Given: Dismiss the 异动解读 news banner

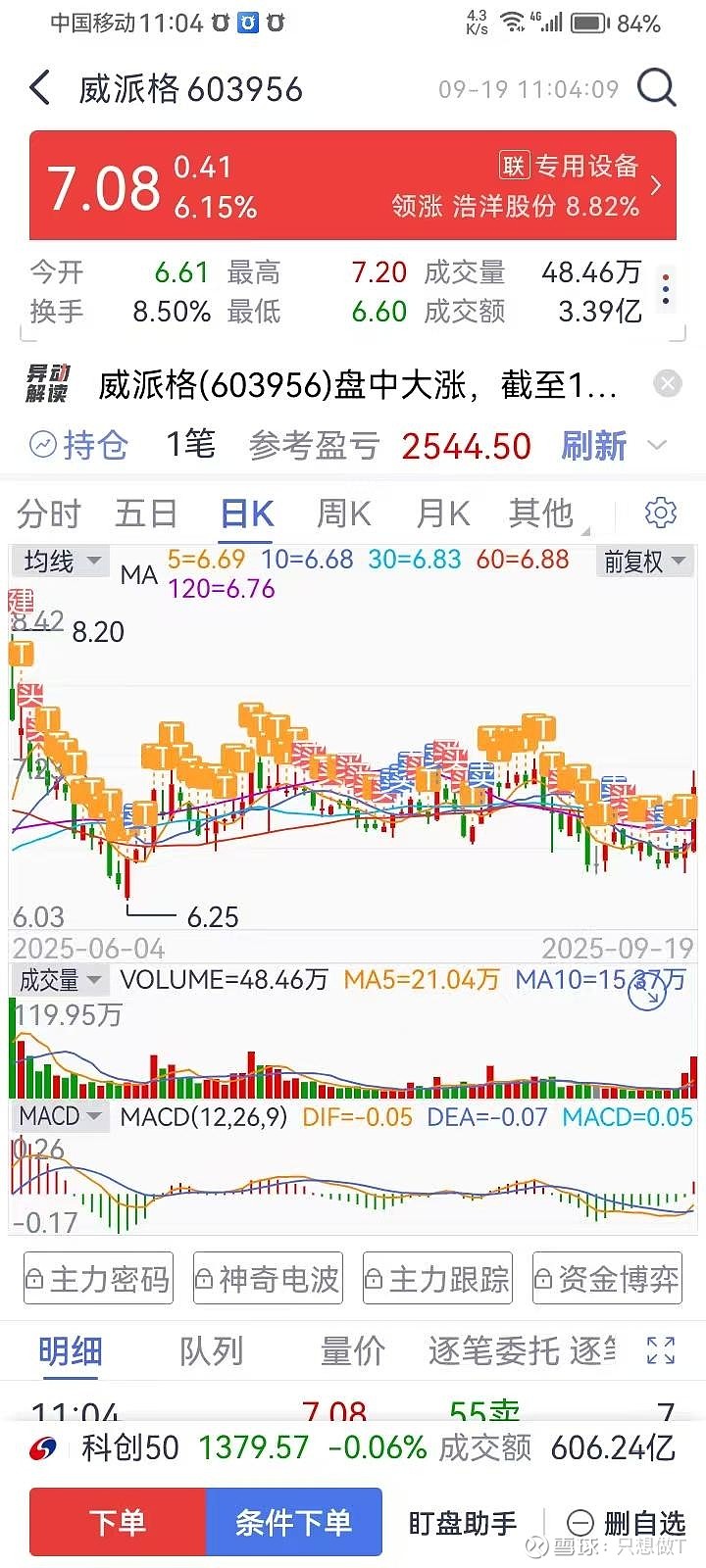Looking at the screenshot, I should (668, 383).
